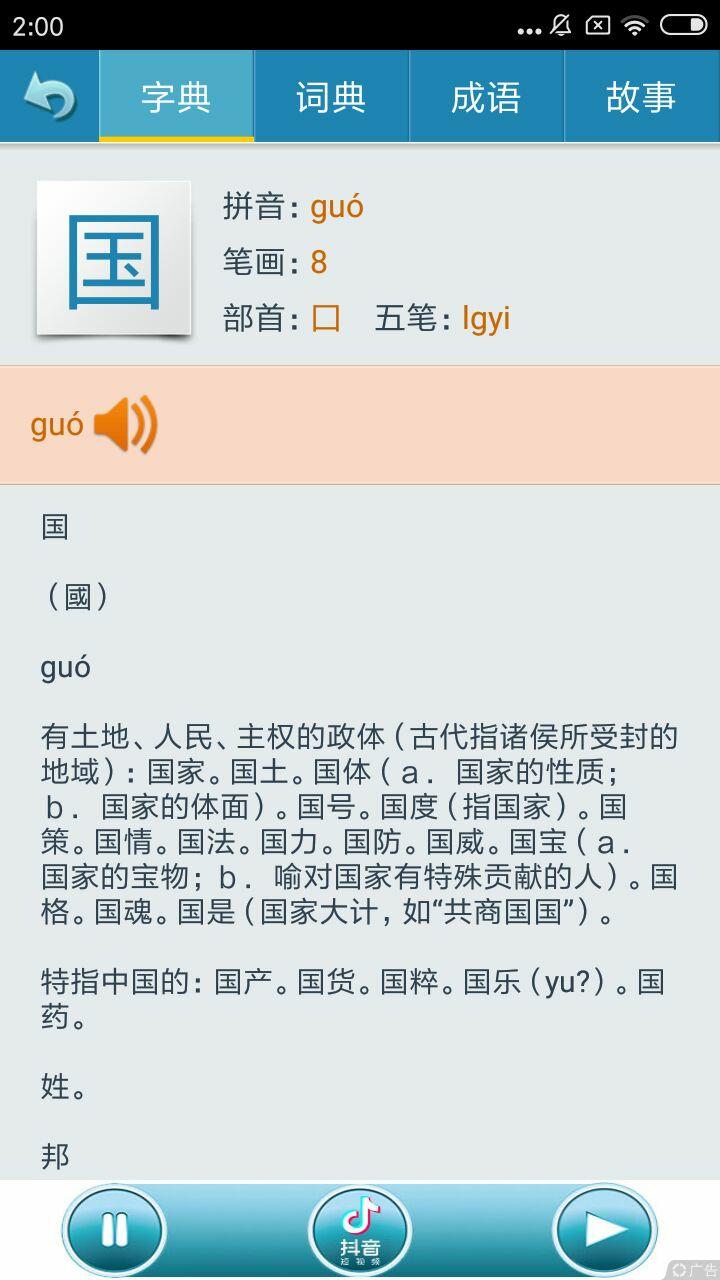Screen dimensions: 720x1280
Task: Tap the back arrow to return
Action: 47,95
